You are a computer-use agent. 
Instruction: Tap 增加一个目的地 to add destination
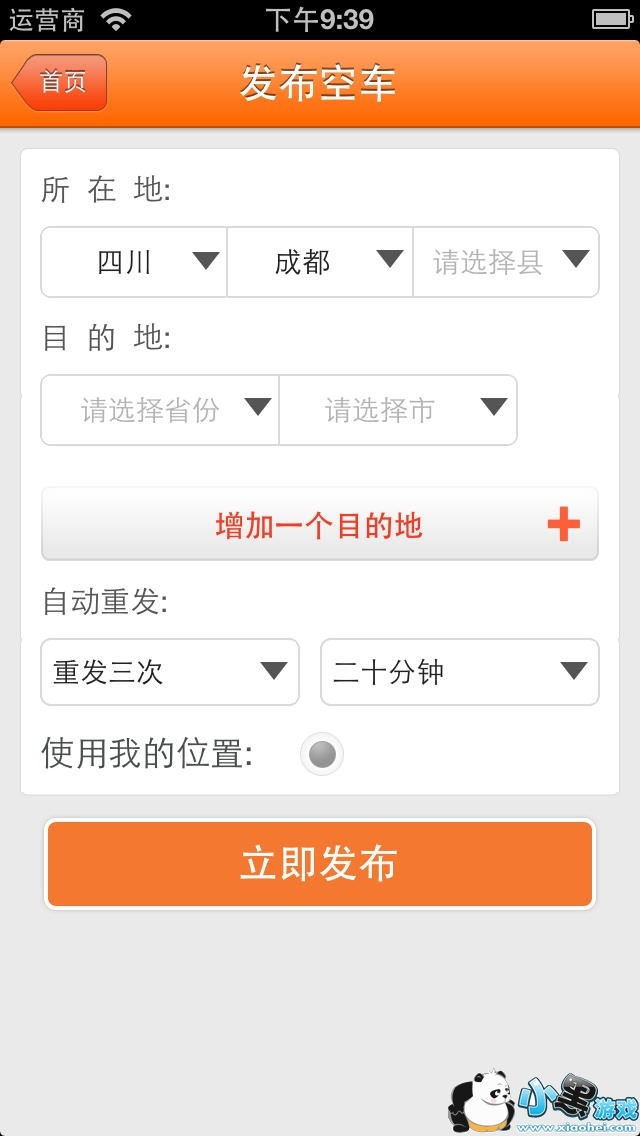tap(320, 524)
